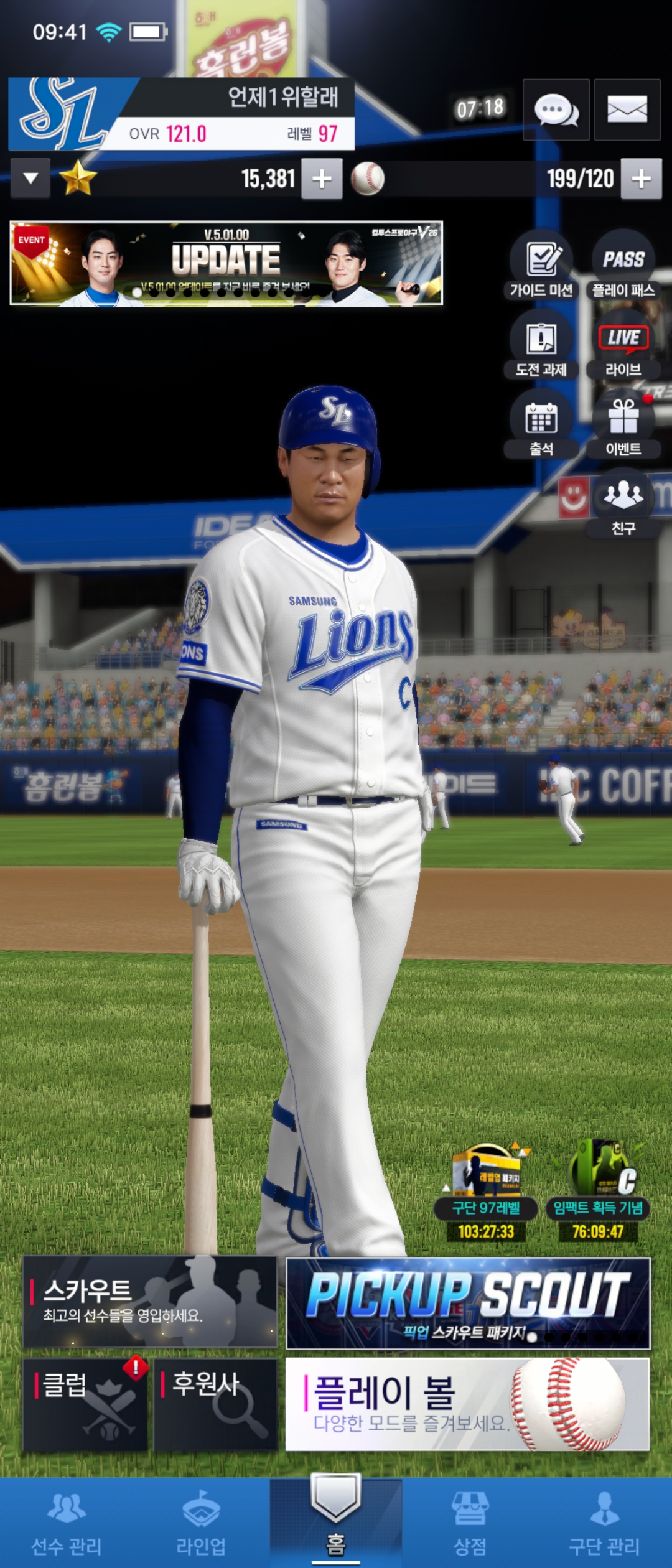Open 라이브 mode
The height and width of the screenshot is (1568, 672).
coord(623,343)
